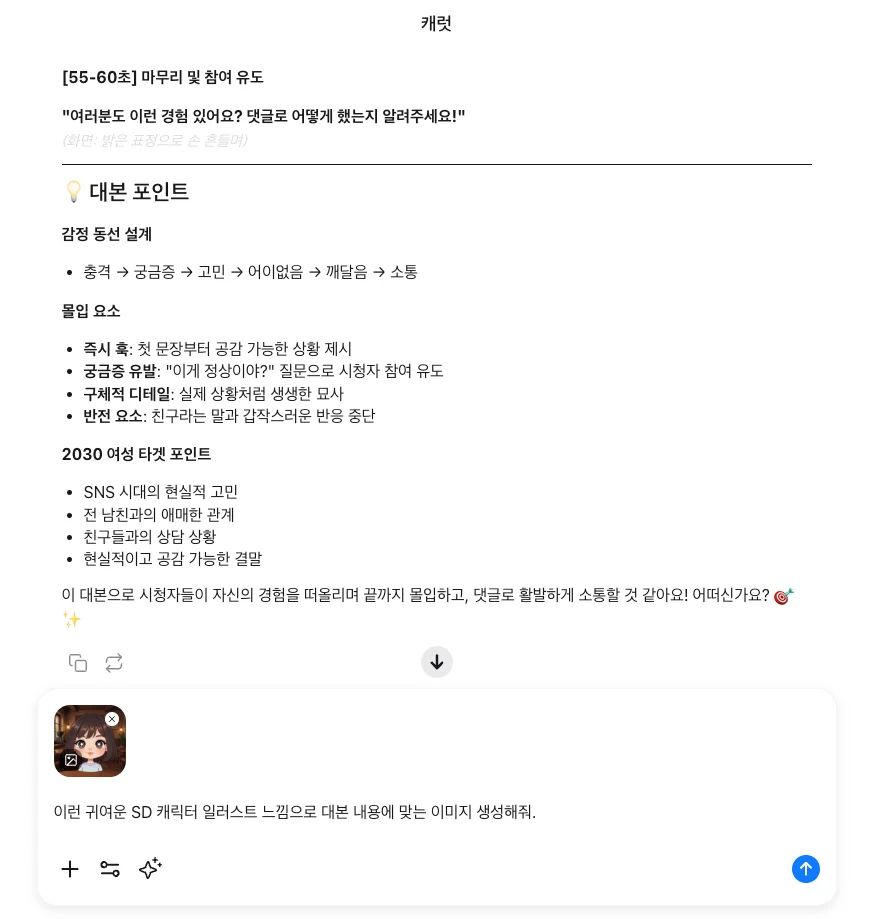890x919 pixels.
Task: Click the quoted line starting with '여러분도 이런 경험'
Action: (263, 116)
